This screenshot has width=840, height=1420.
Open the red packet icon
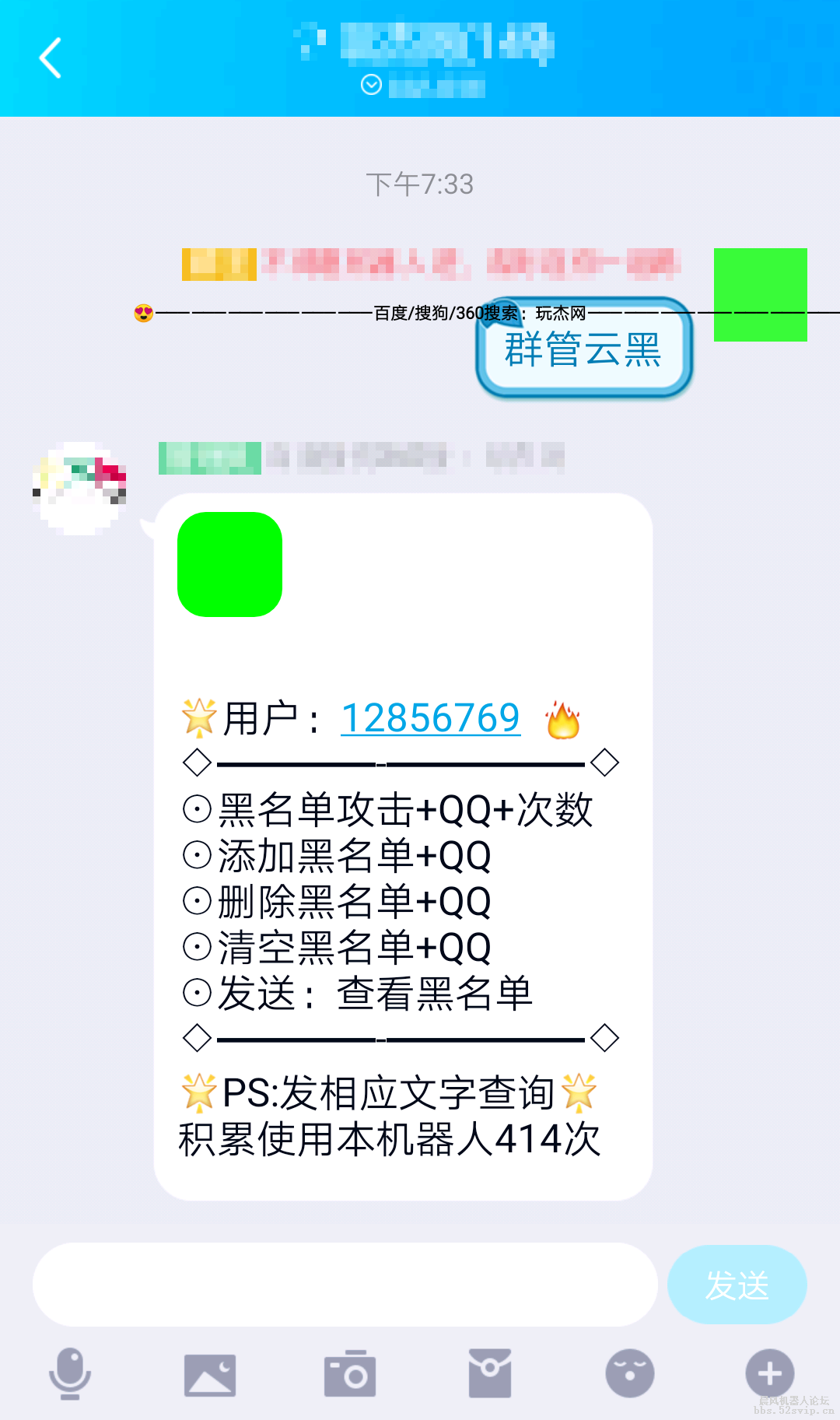tap(491, 1373)
